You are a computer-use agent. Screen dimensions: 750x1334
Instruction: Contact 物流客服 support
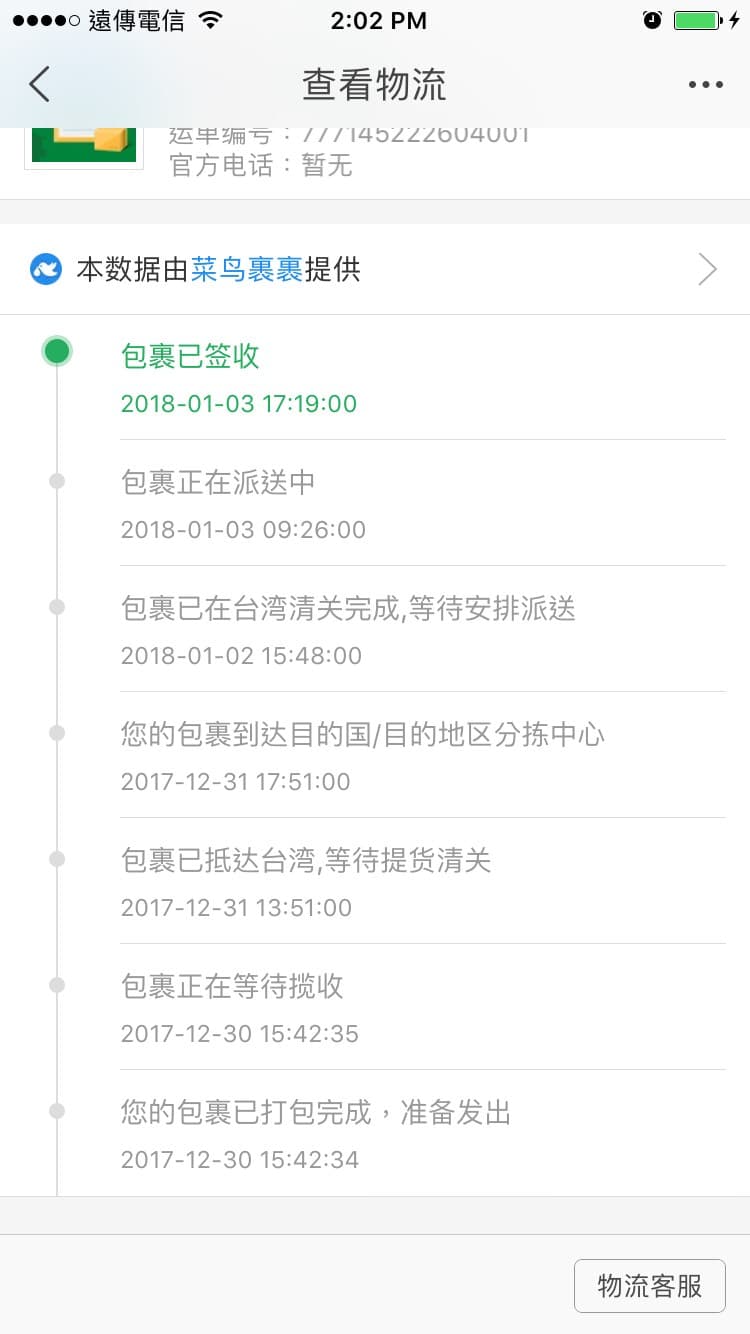[649, 1286]
